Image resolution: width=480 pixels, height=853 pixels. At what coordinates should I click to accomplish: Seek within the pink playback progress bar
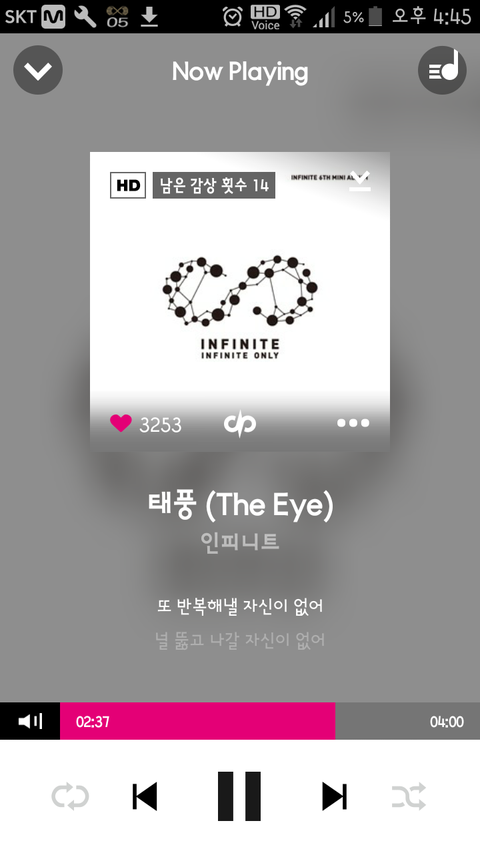(270, 721)
